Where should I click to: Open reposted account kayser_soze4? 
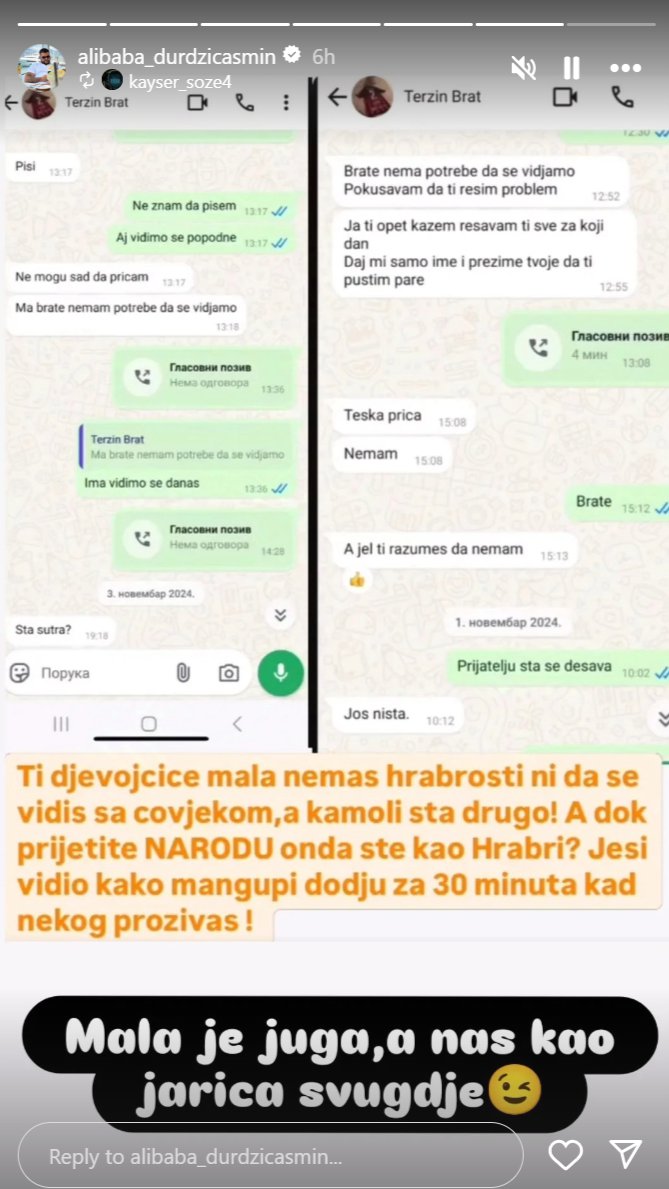tap(172, 81)
